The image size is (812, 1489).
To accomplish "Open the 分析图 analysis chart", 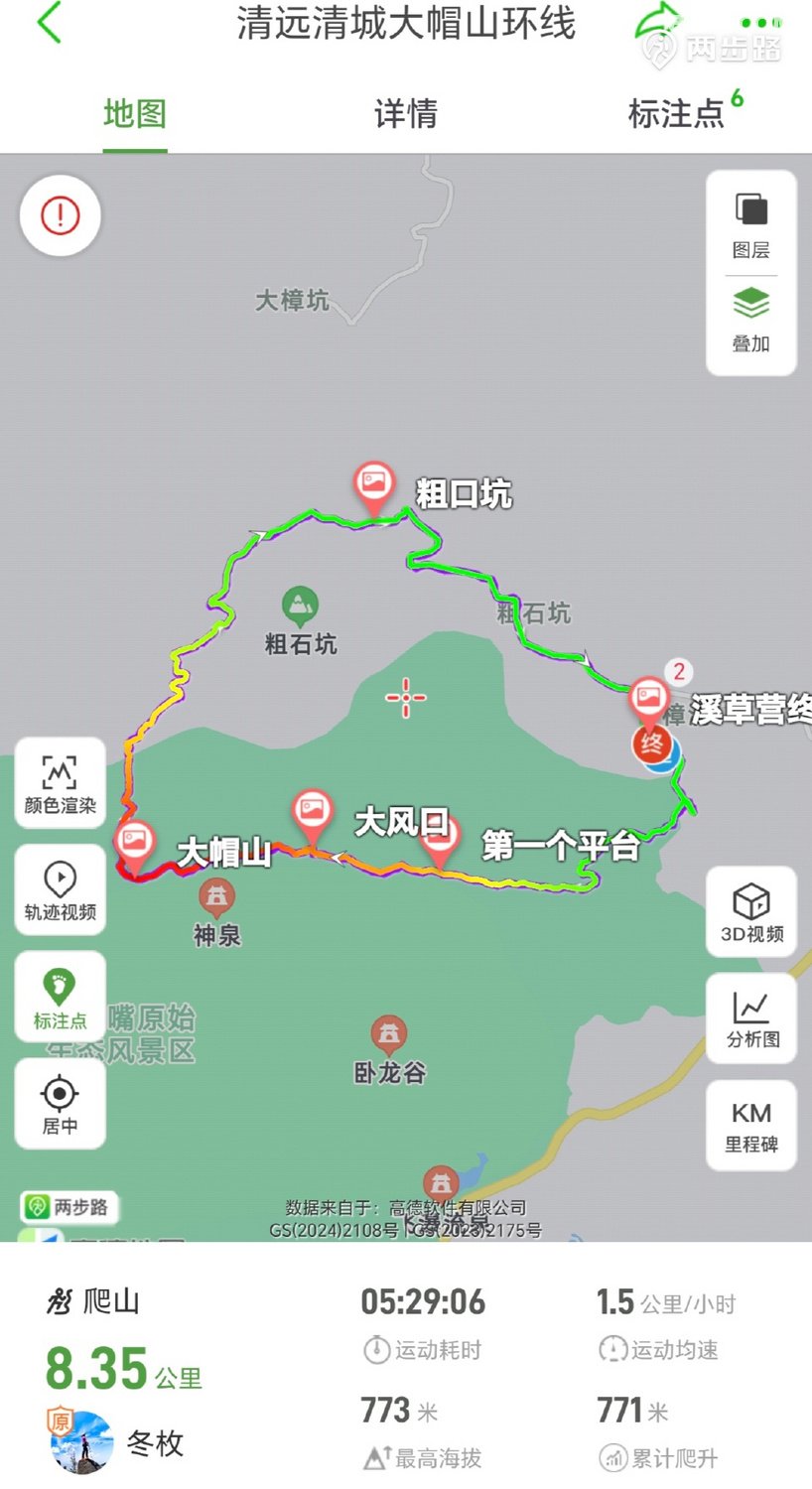I will coord(751,1018).
